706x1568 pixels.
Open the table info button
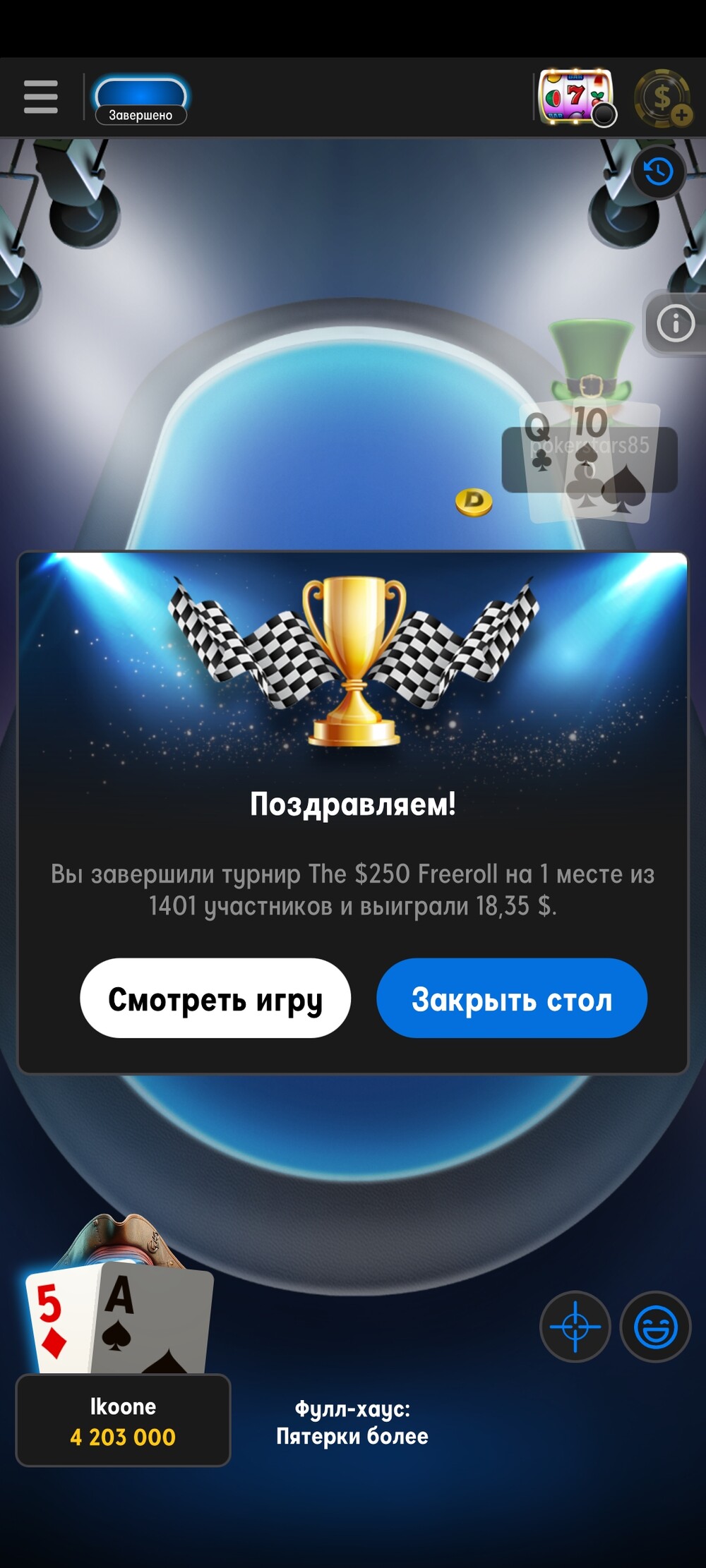coord(675,324)
